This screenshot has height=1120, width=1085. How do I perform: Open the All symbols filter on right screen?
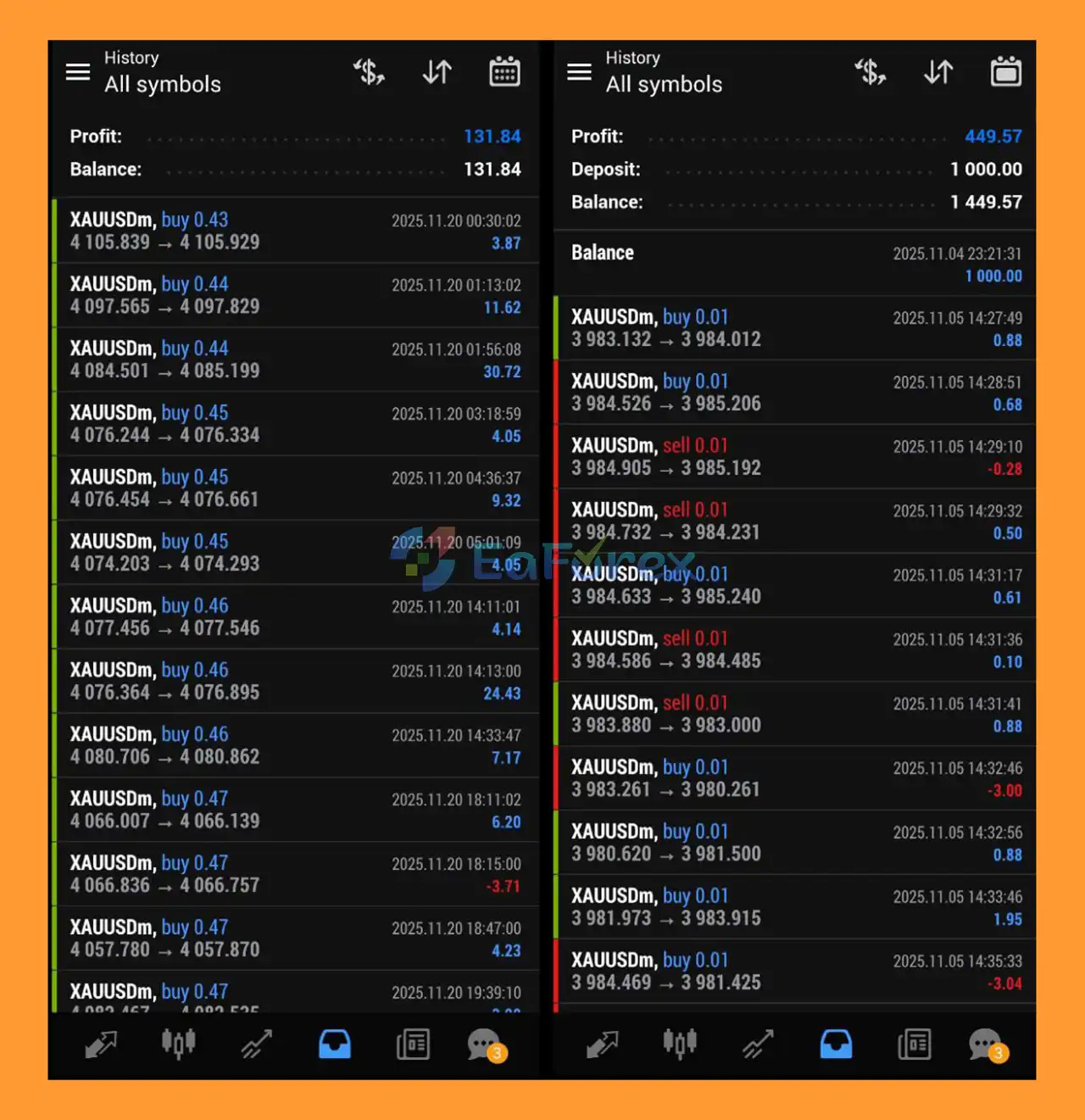(664, 84)
